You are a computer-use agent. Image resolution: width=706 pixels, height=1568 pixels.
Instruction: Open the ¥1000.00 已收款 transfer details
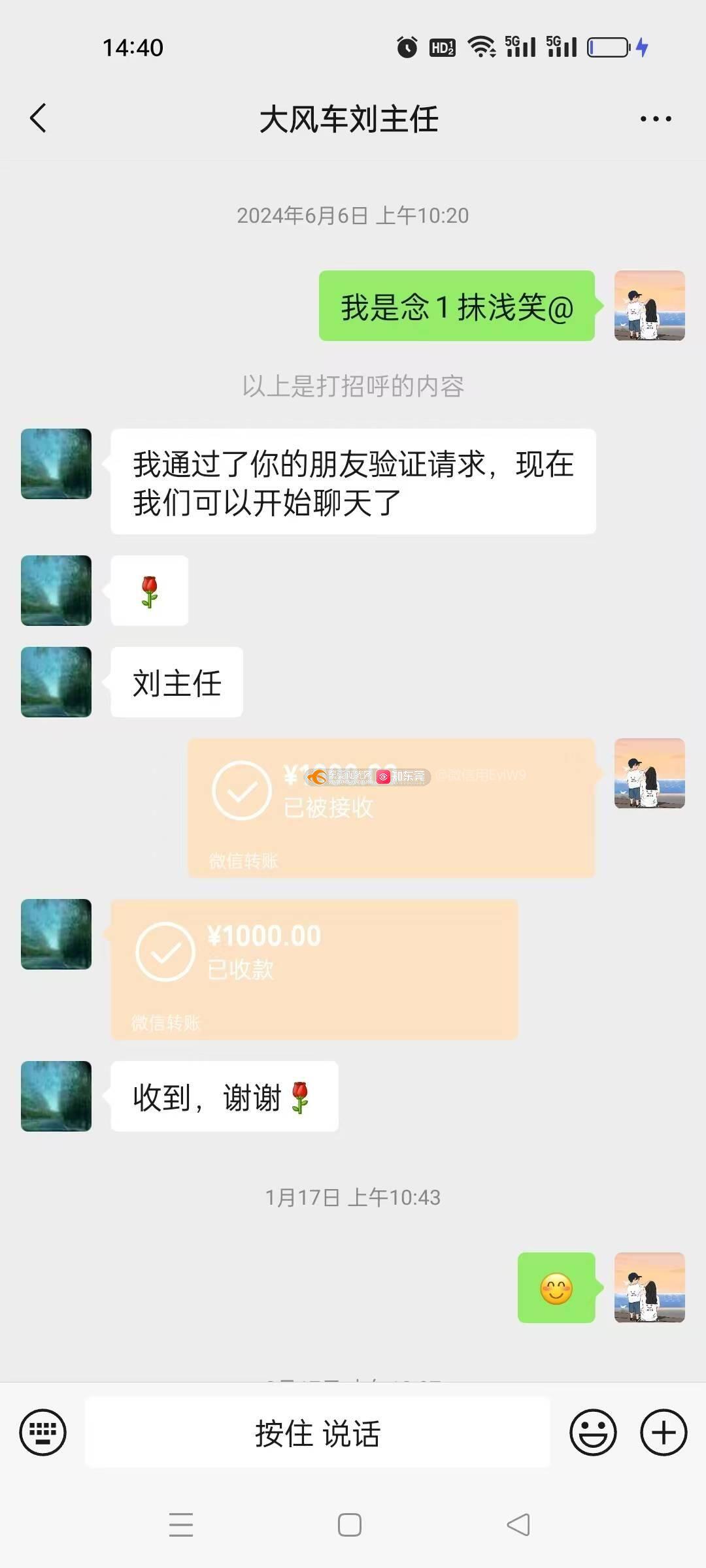[x=314, y=969]
